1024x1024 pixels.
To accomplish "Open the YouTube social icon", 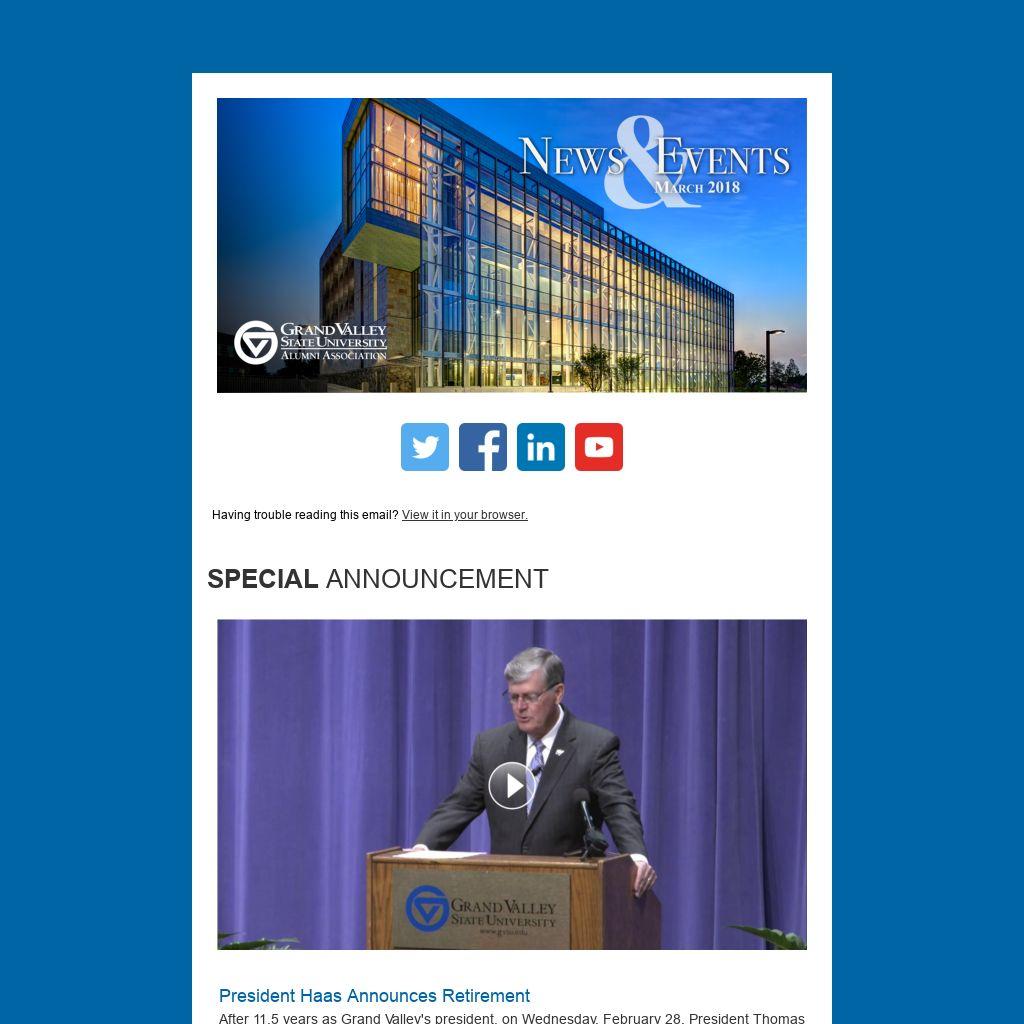I will [x=599, y=447].
